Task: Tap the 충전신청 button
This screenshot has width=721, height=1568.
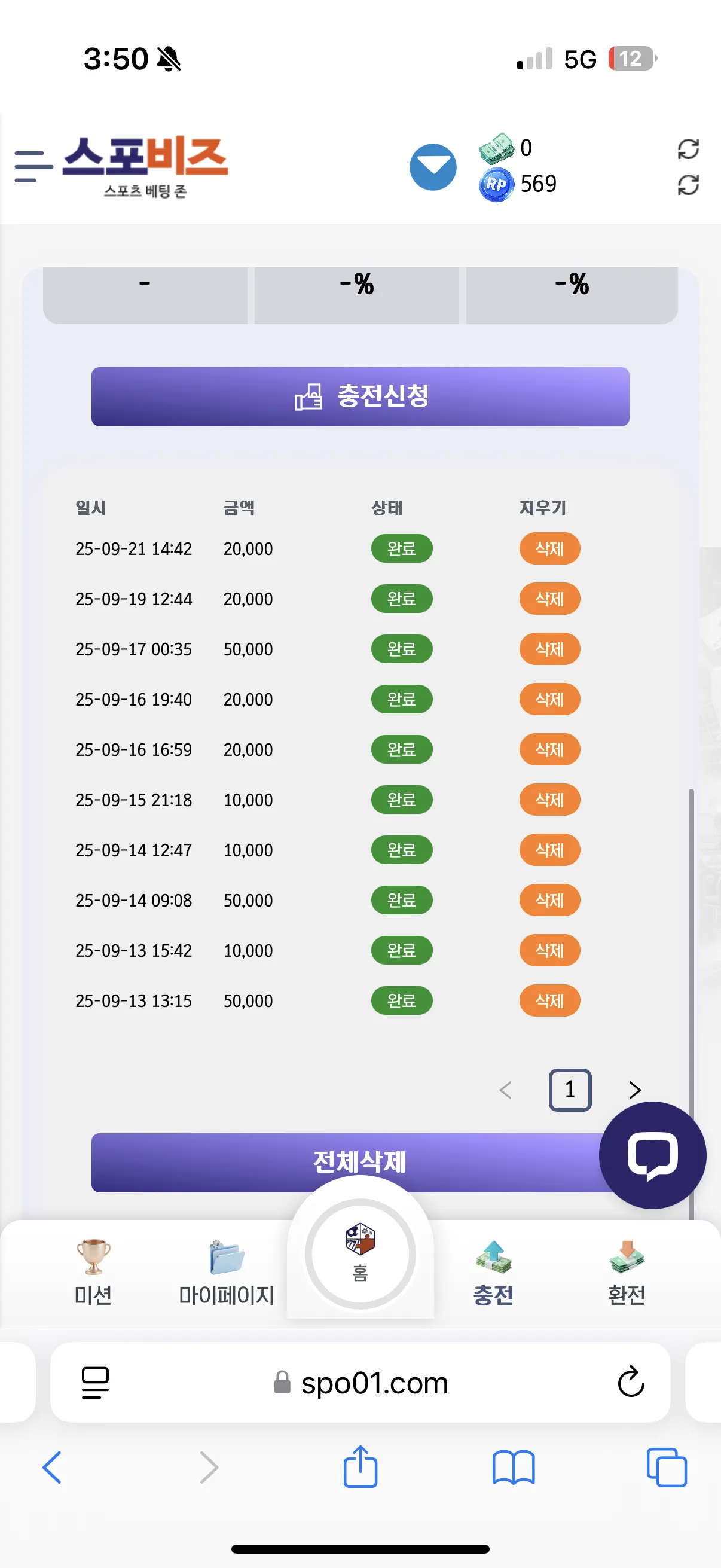Action: tap(360, 396)
